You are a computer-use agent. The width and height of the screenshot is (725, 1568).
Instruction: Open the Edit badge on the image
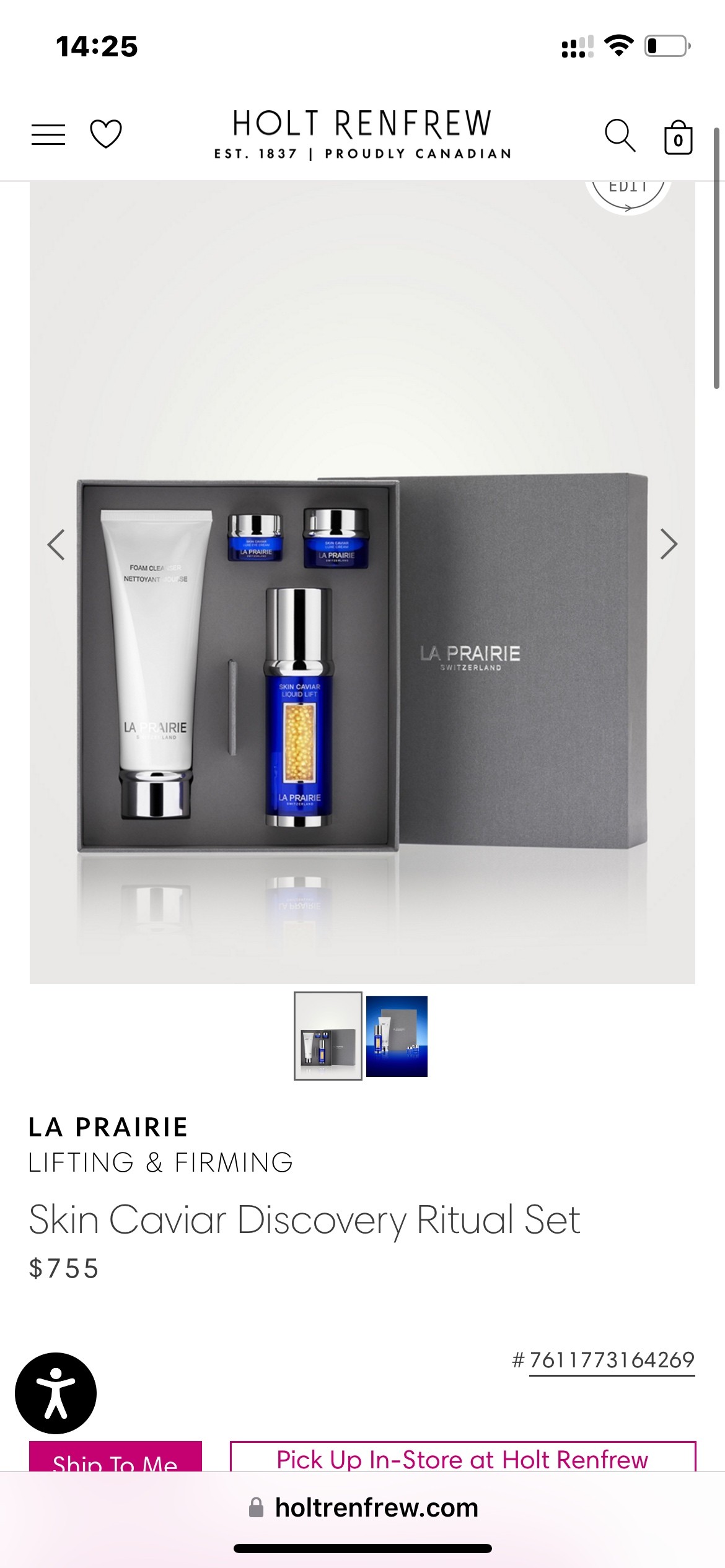pos(628,193)
